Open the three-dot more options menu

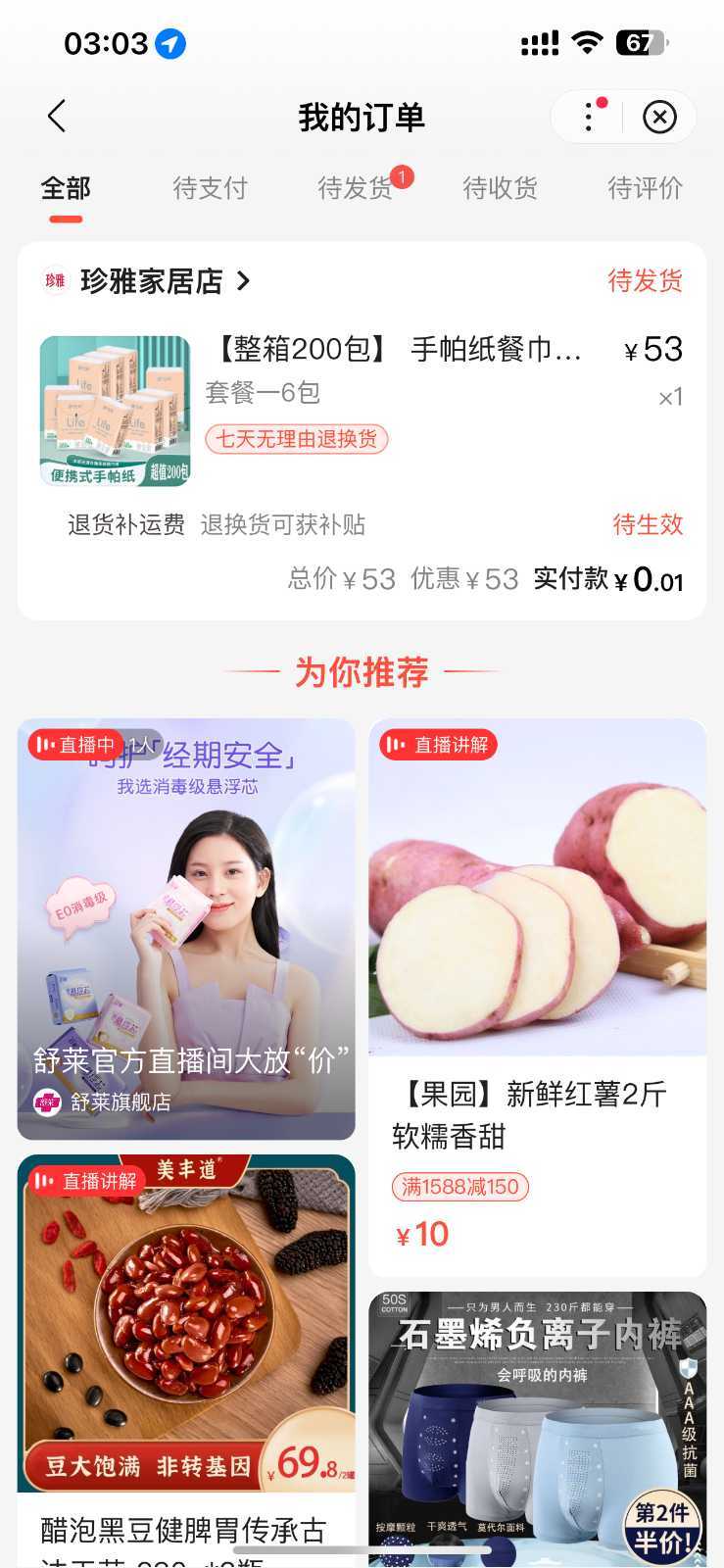tap(587, 116)
